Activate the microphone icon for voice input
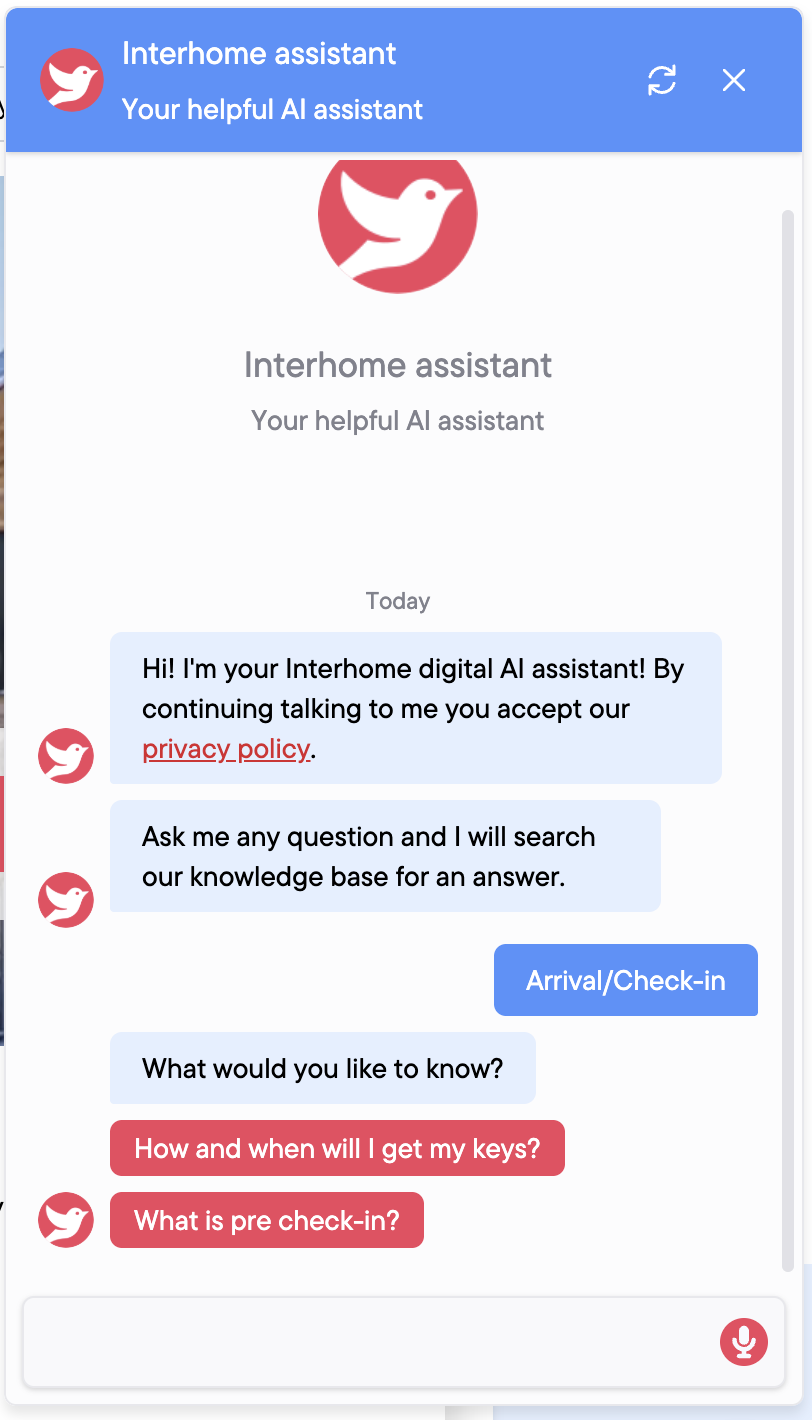 coord(744,1342)
